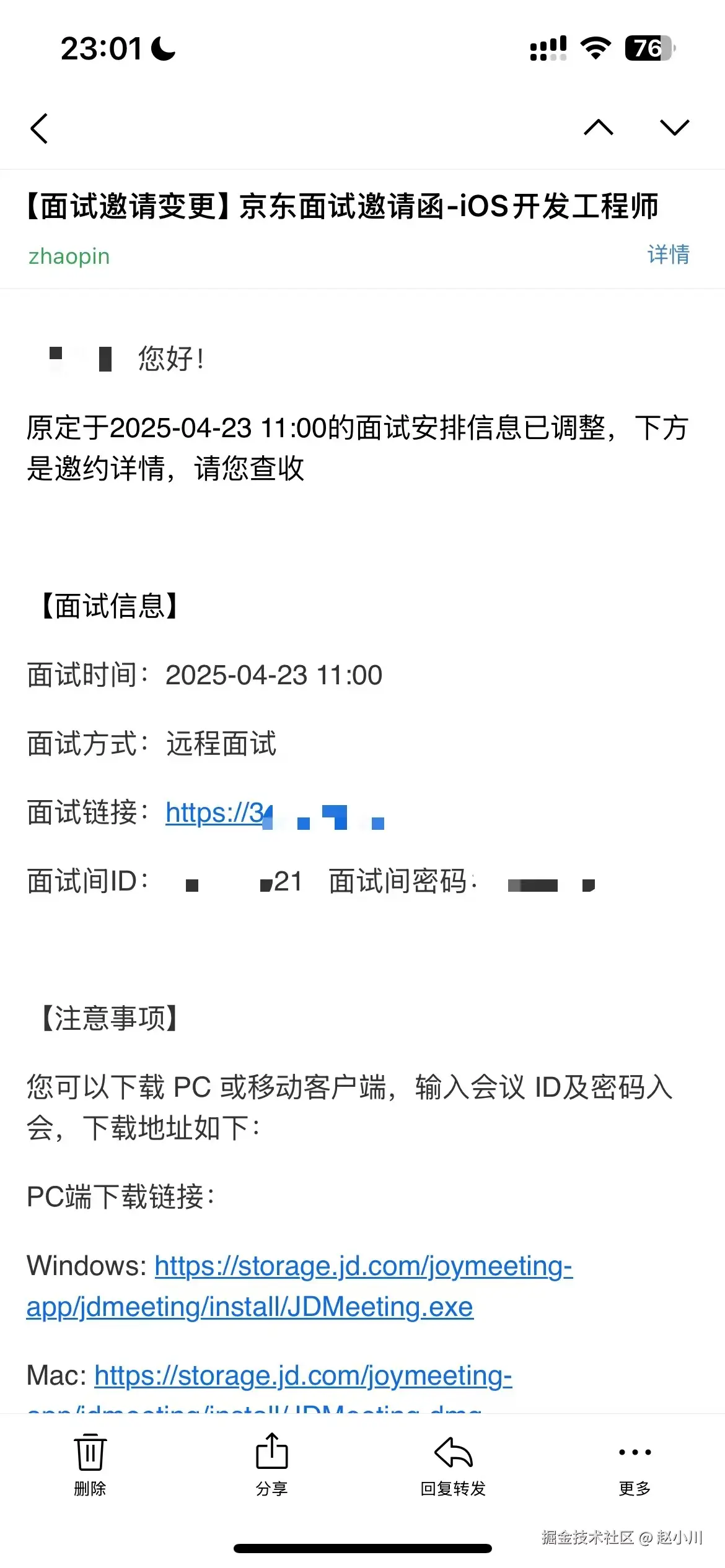Open 详情 to view sender details
The width and height of the screenshot is (725, 1568).
click(x=668, y=255)
